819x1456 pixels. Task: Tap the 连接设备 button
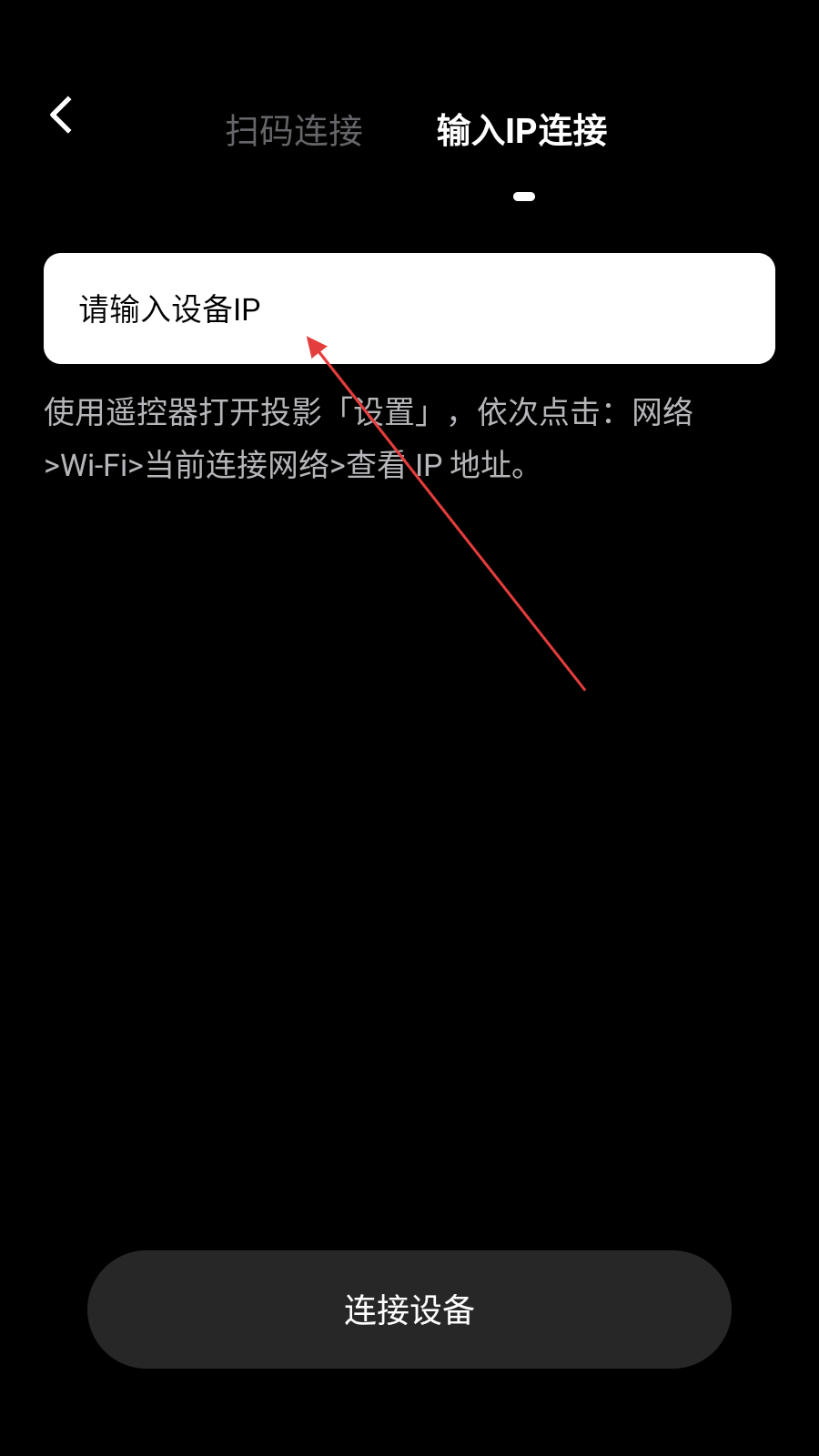(409, 1309)
